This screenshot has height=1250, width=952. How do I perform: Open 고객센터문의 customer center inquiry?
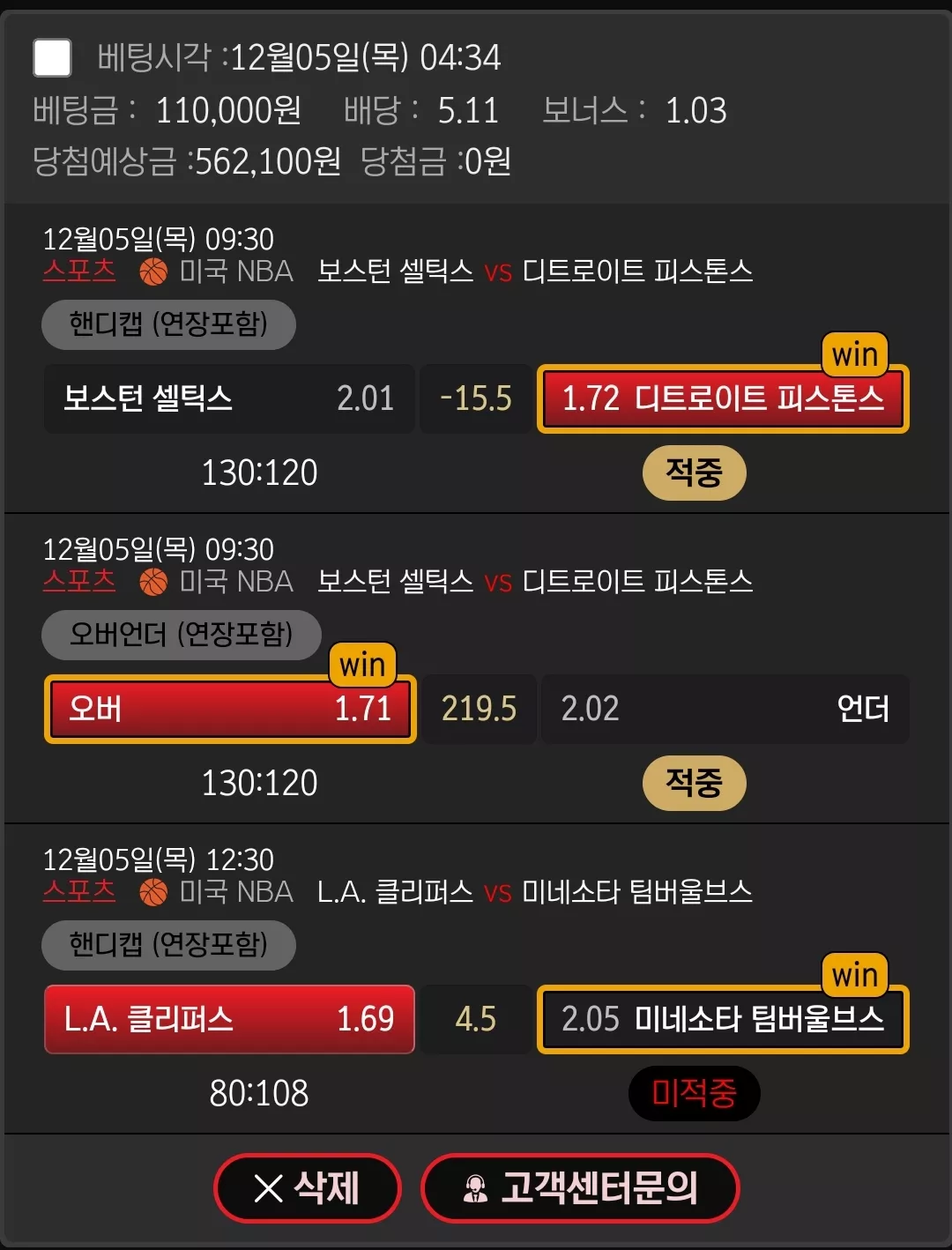tap(580, 1187)
